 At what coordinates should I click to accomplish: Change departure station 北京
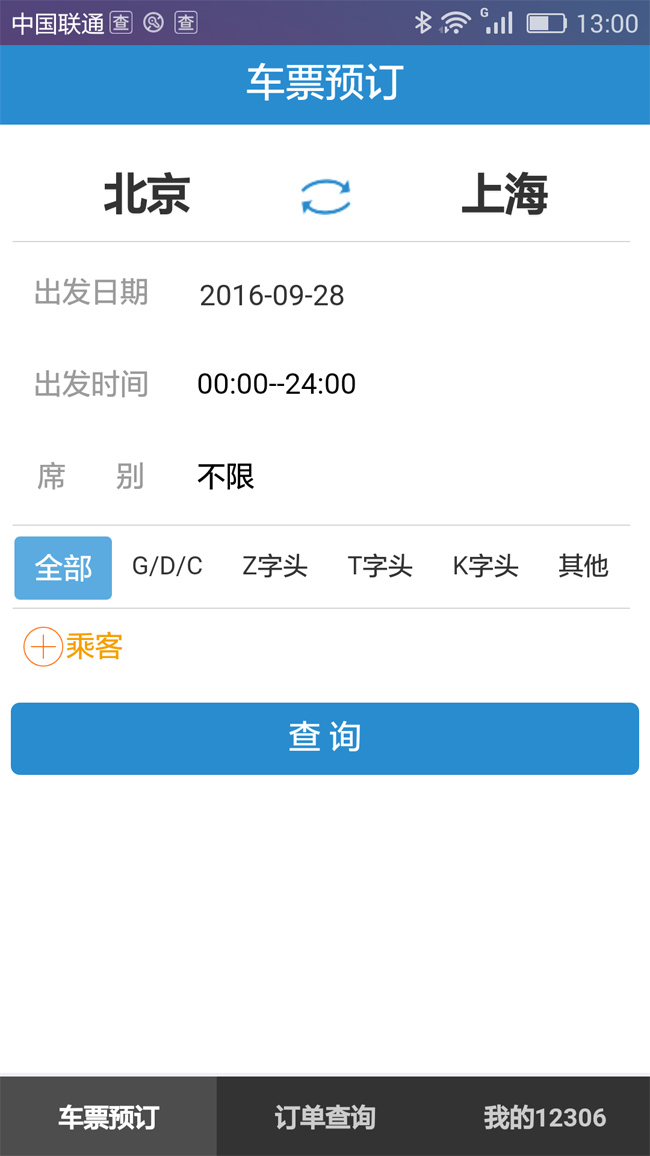pos(147,195)
